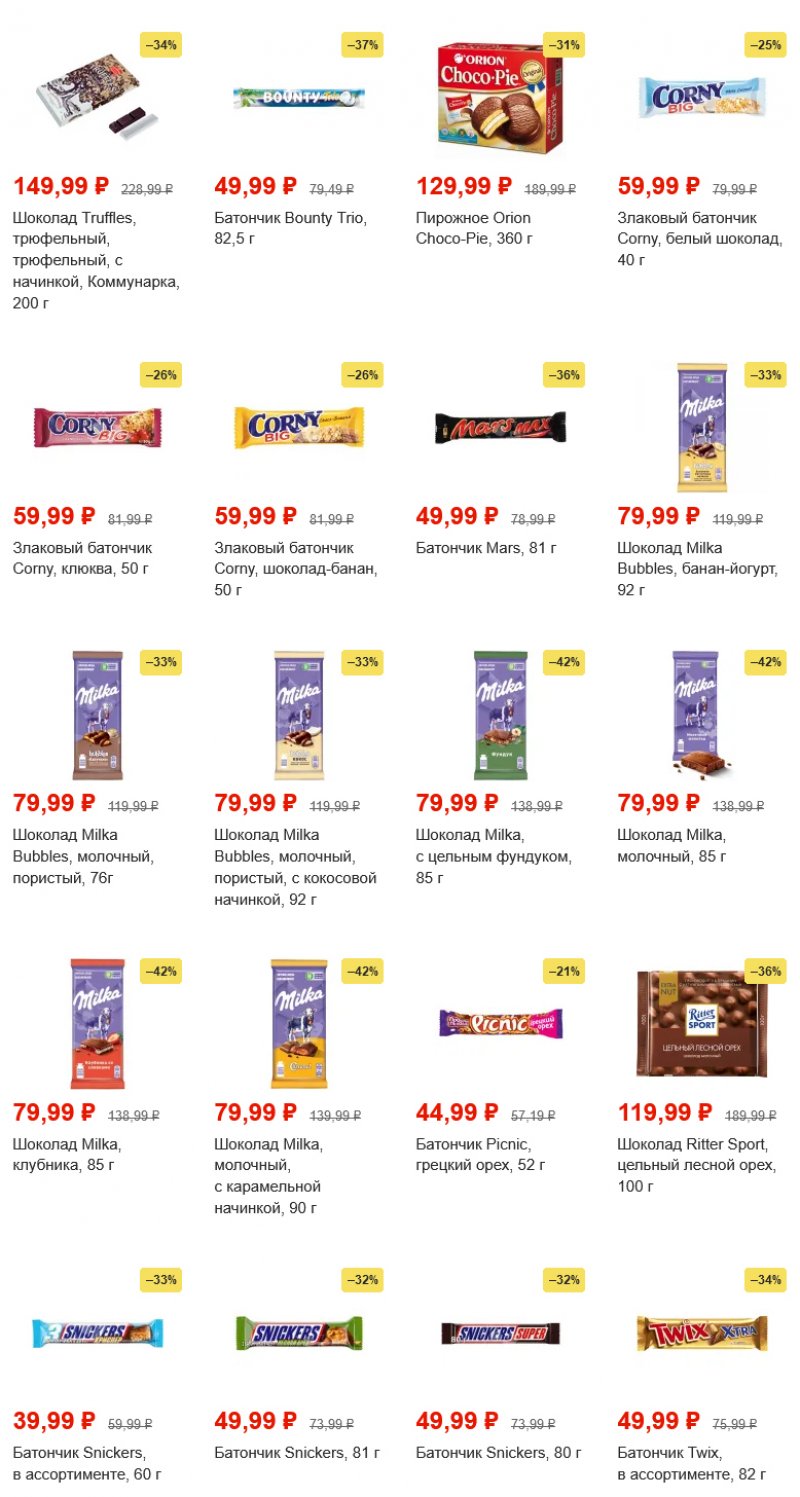Open the Picnic walnut bar product

(x=499, y=1023)
